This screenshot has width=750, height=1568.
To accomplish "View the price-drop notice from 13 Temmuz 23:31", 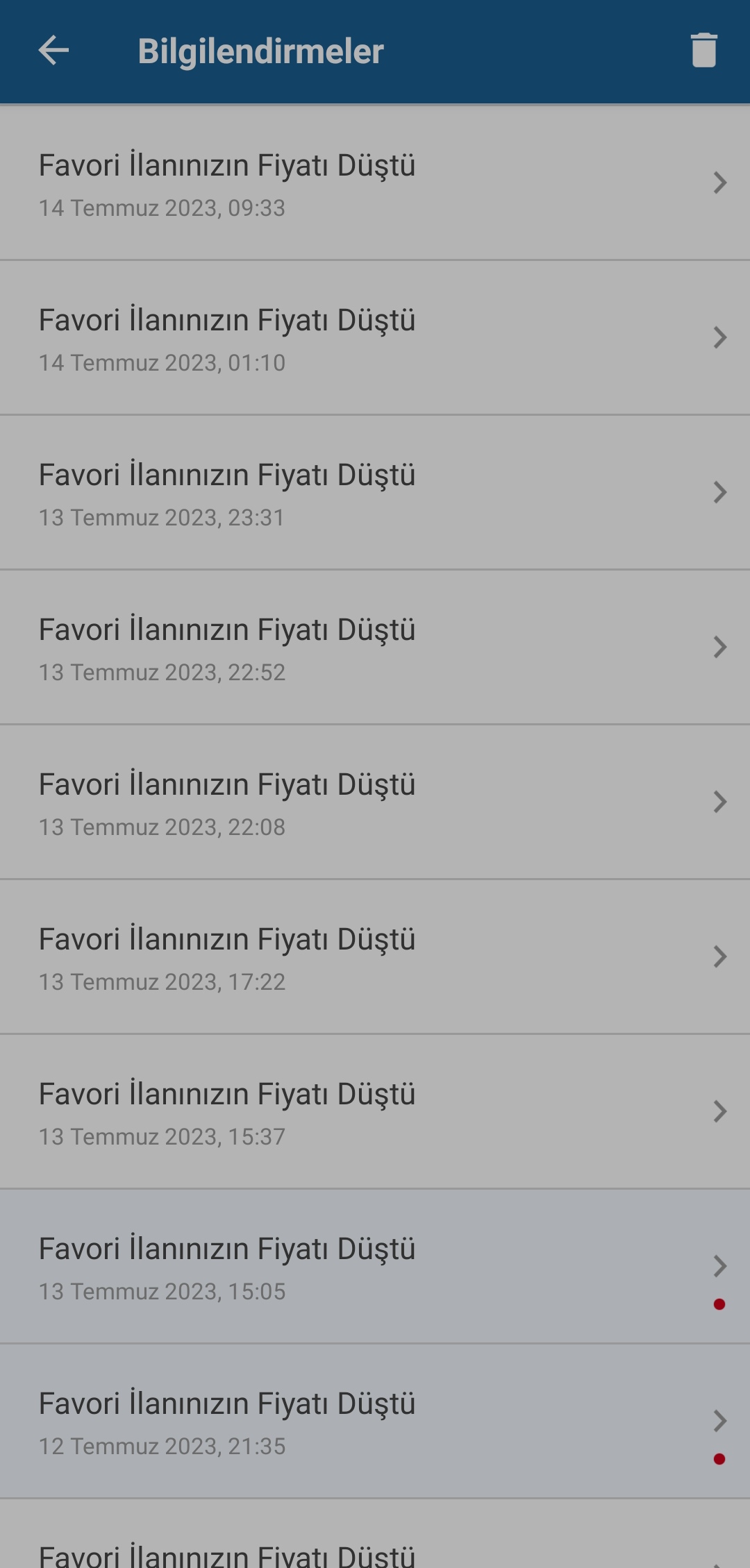I will [375, 493].
